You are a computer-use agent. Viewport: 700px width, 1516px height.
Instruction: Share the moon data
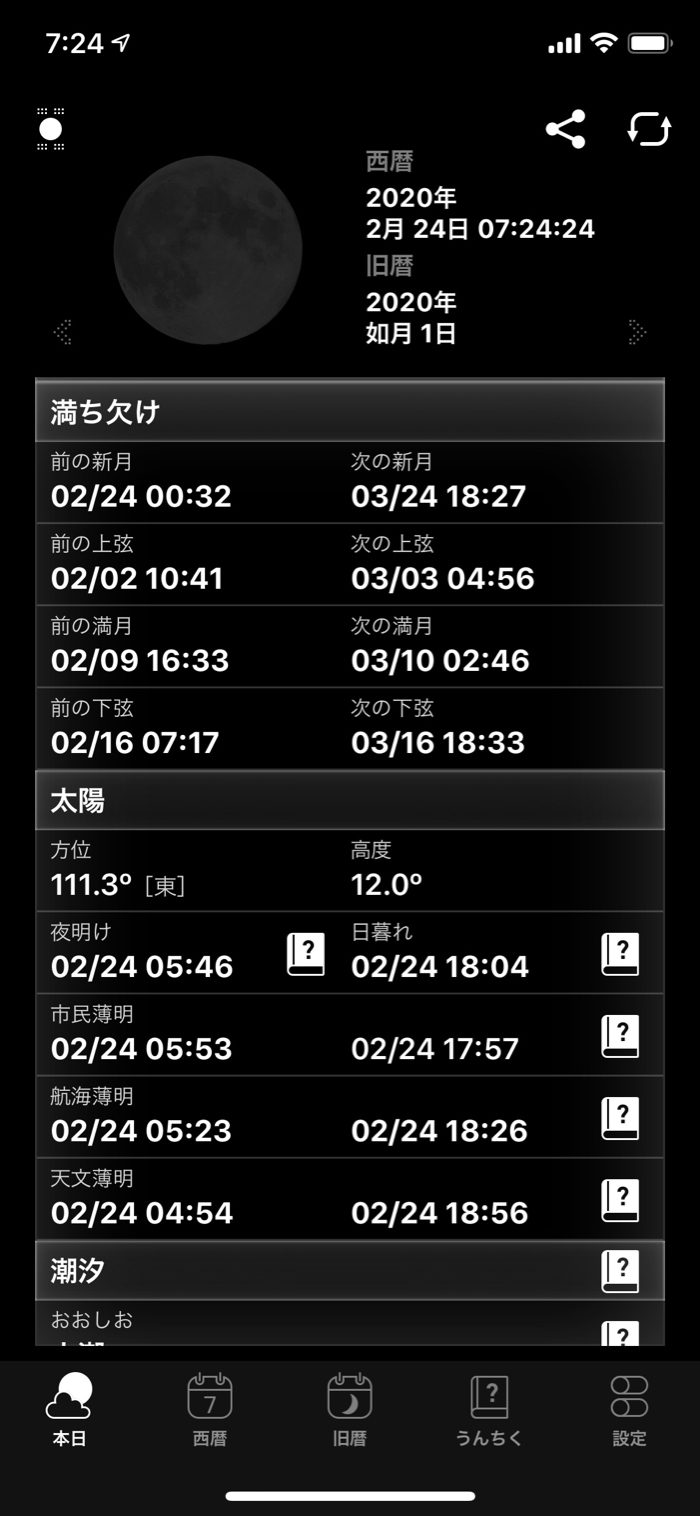(x=566, y=130)
